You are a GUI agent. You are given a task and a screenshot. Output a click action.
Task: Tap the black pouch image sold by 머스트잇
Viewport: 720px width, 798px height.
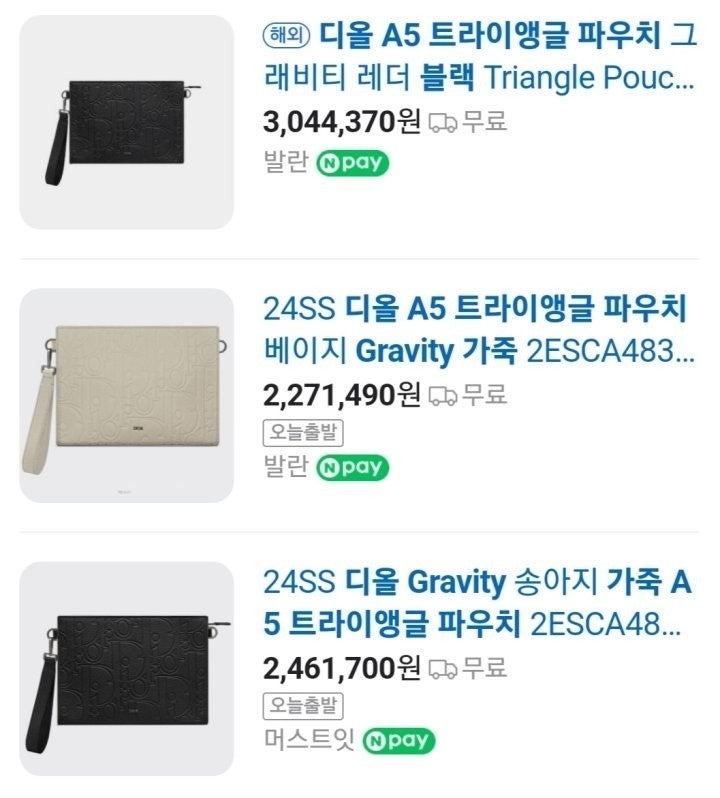point(126,668)
